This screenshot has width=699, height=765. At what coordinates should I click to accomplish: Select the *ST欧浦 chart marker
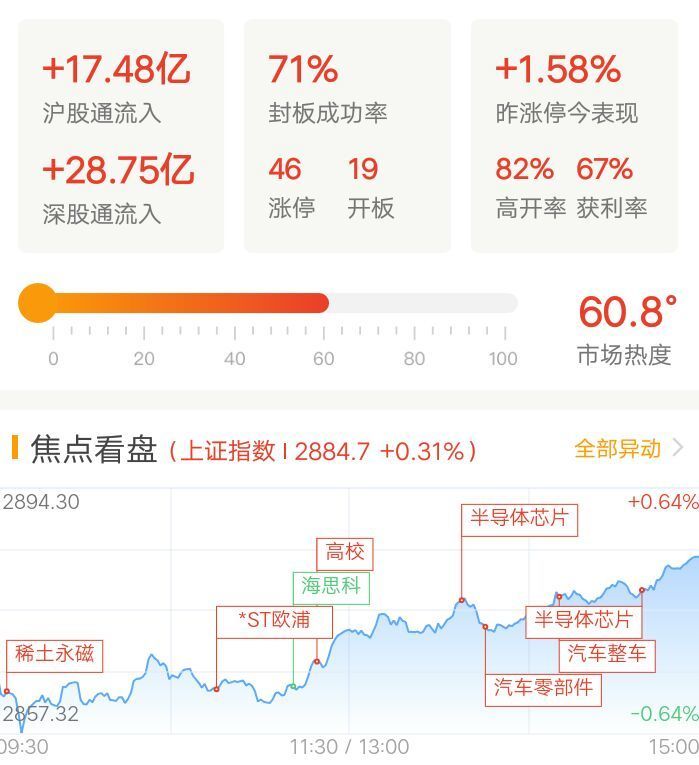tap(274, 621)
